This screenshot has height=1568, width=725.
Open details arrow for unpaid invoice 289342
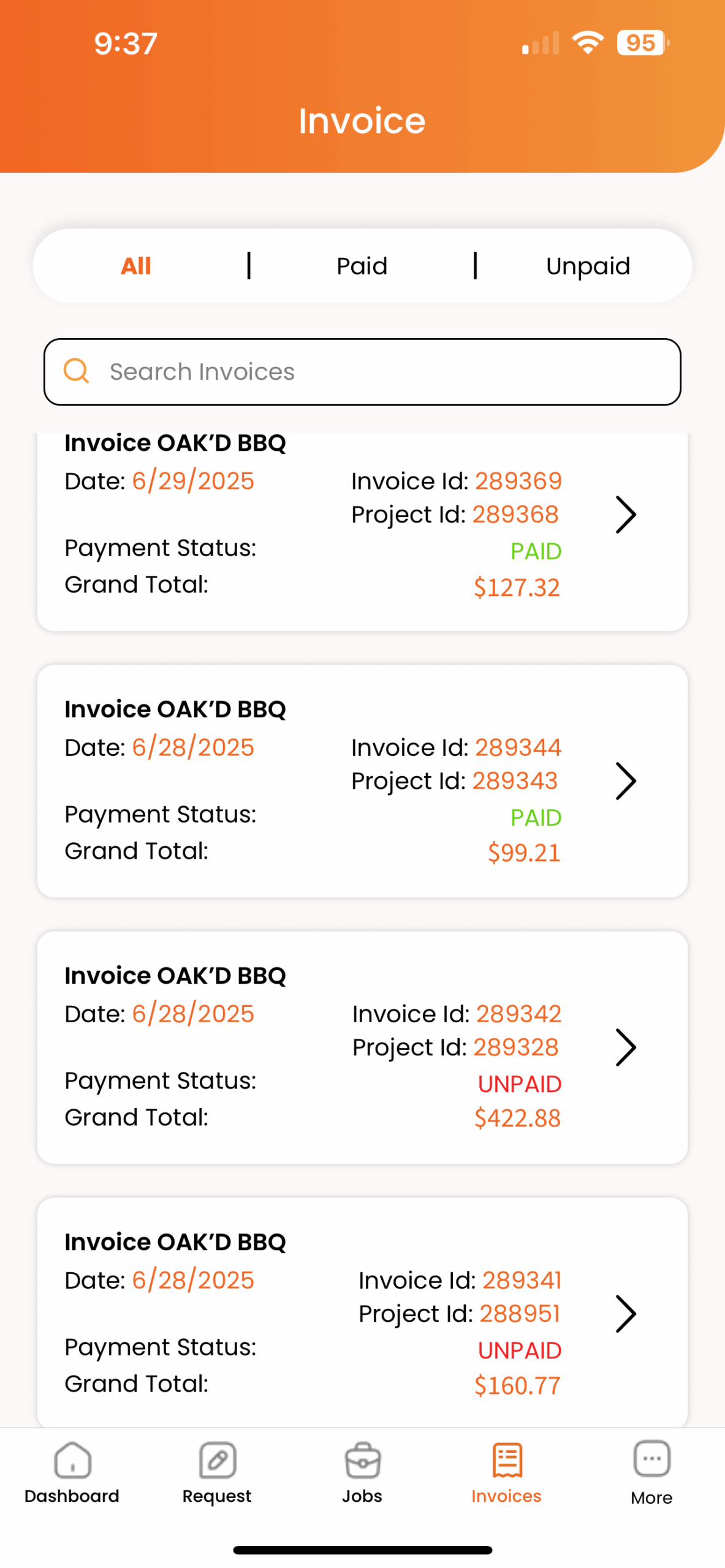click(x=626, y=1047)
